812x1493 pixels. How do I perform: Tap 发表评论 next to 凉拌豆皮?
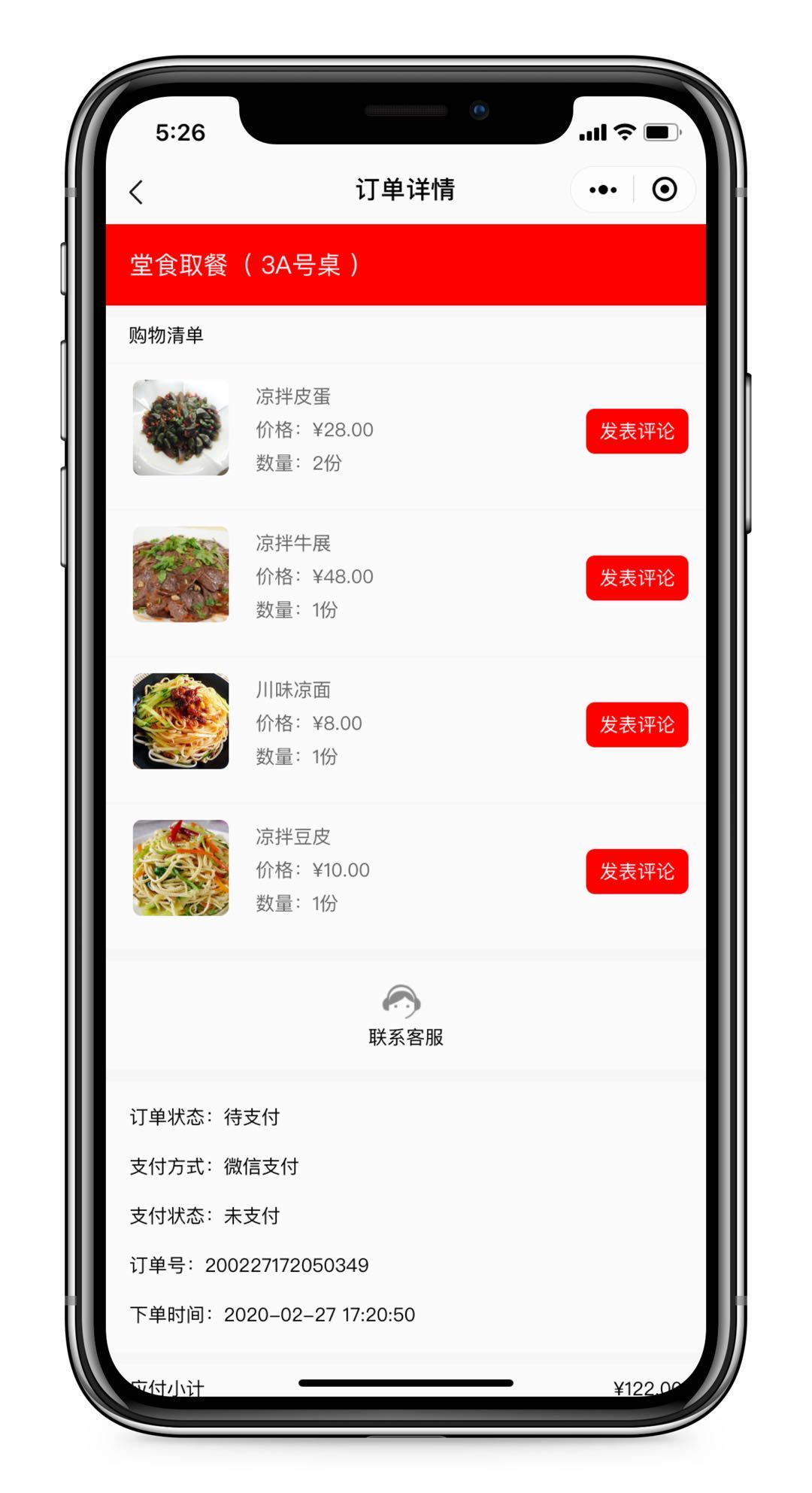click(x=636, y=871)
